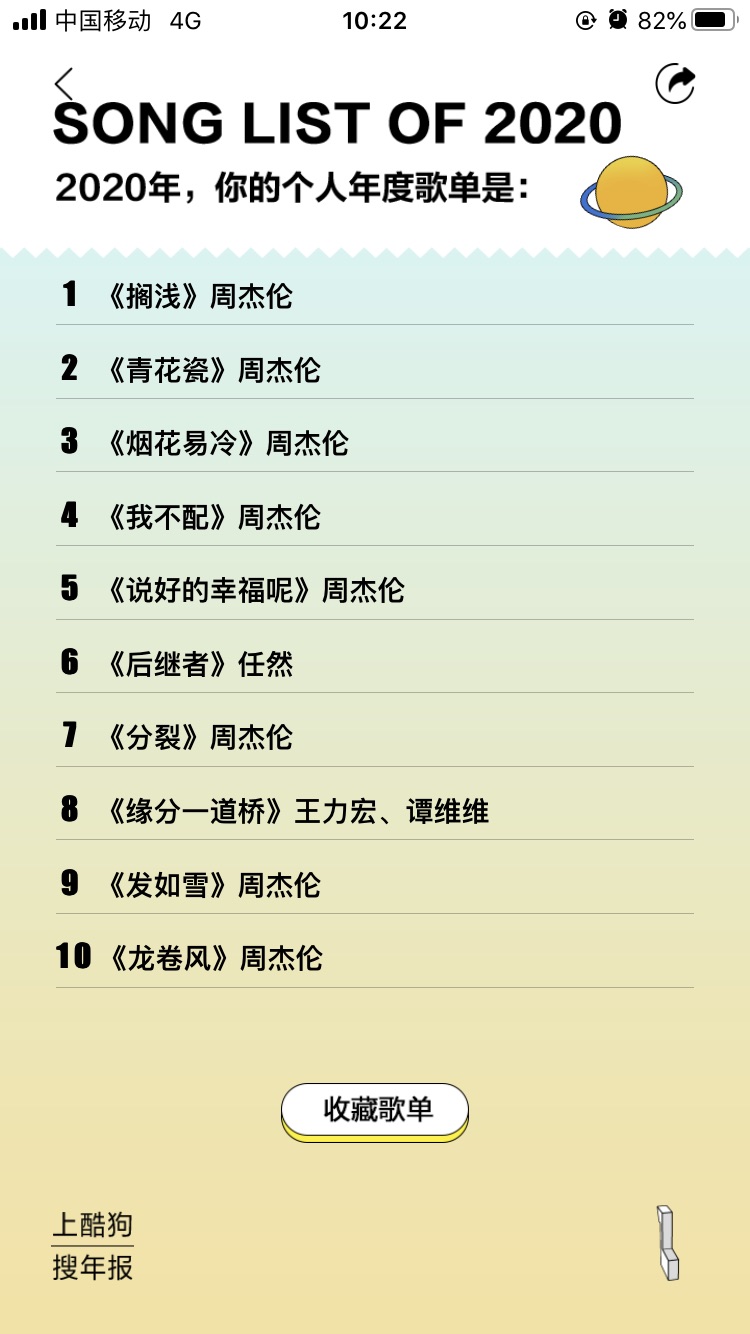Viewport: 750px width, 1334px height.
Task: Tap the 收藏歌单 button
Action: pos(375,1111)
